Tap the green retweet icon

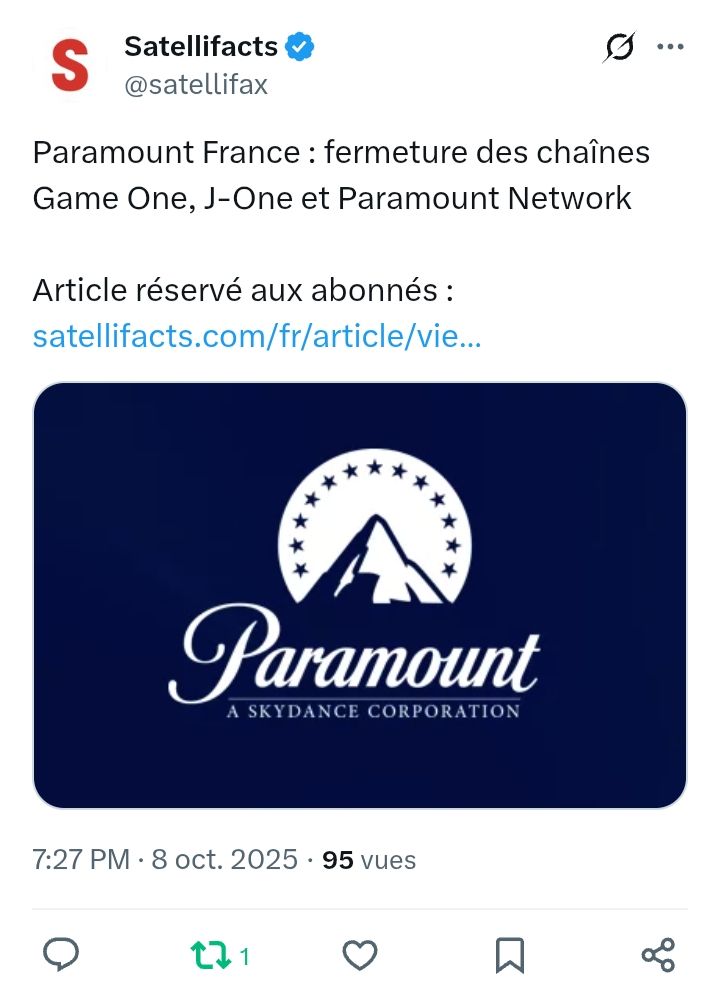[211, 955]
